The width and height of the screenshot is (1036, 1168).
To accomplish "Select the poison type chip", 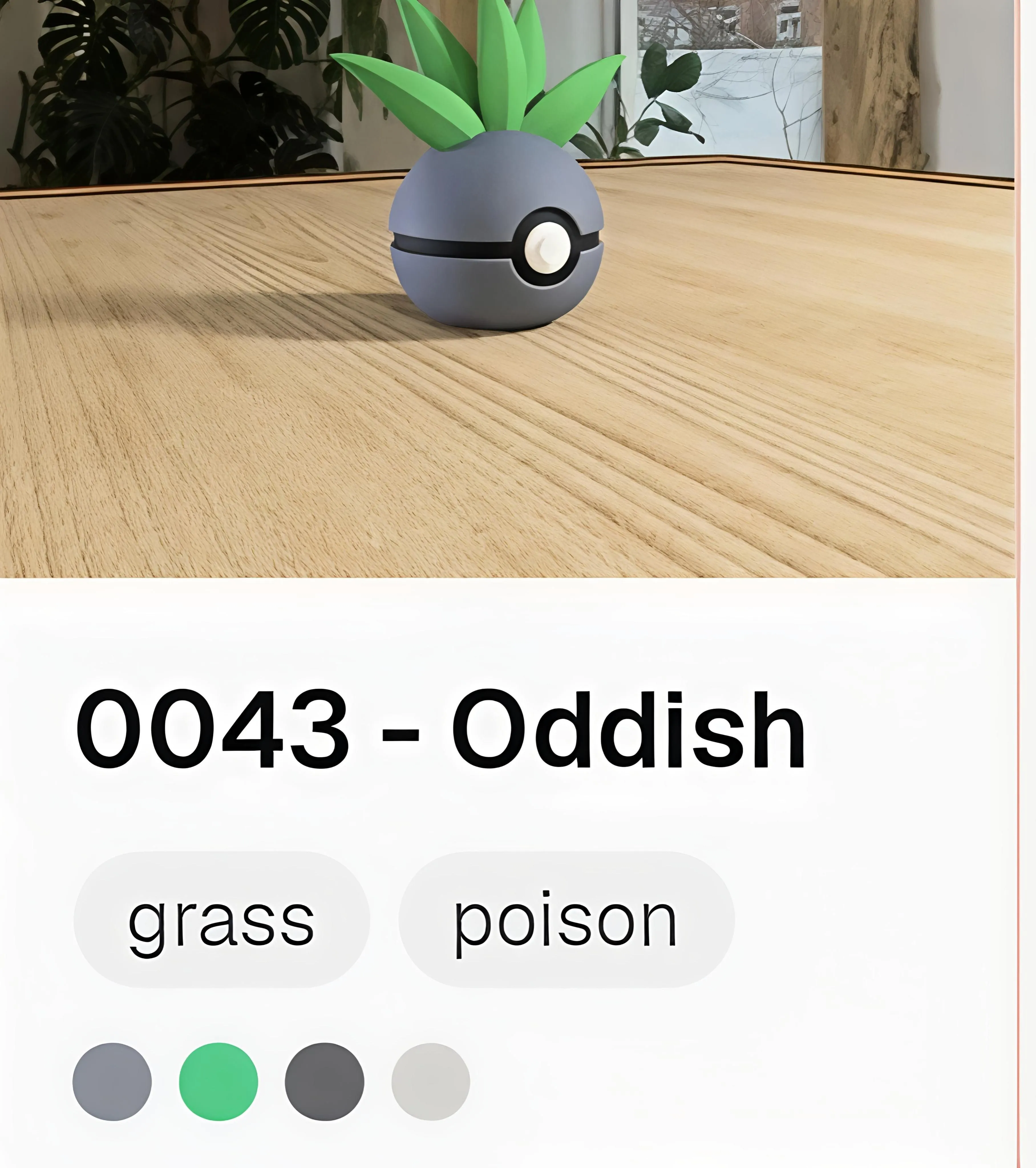I will click(566, 920).
